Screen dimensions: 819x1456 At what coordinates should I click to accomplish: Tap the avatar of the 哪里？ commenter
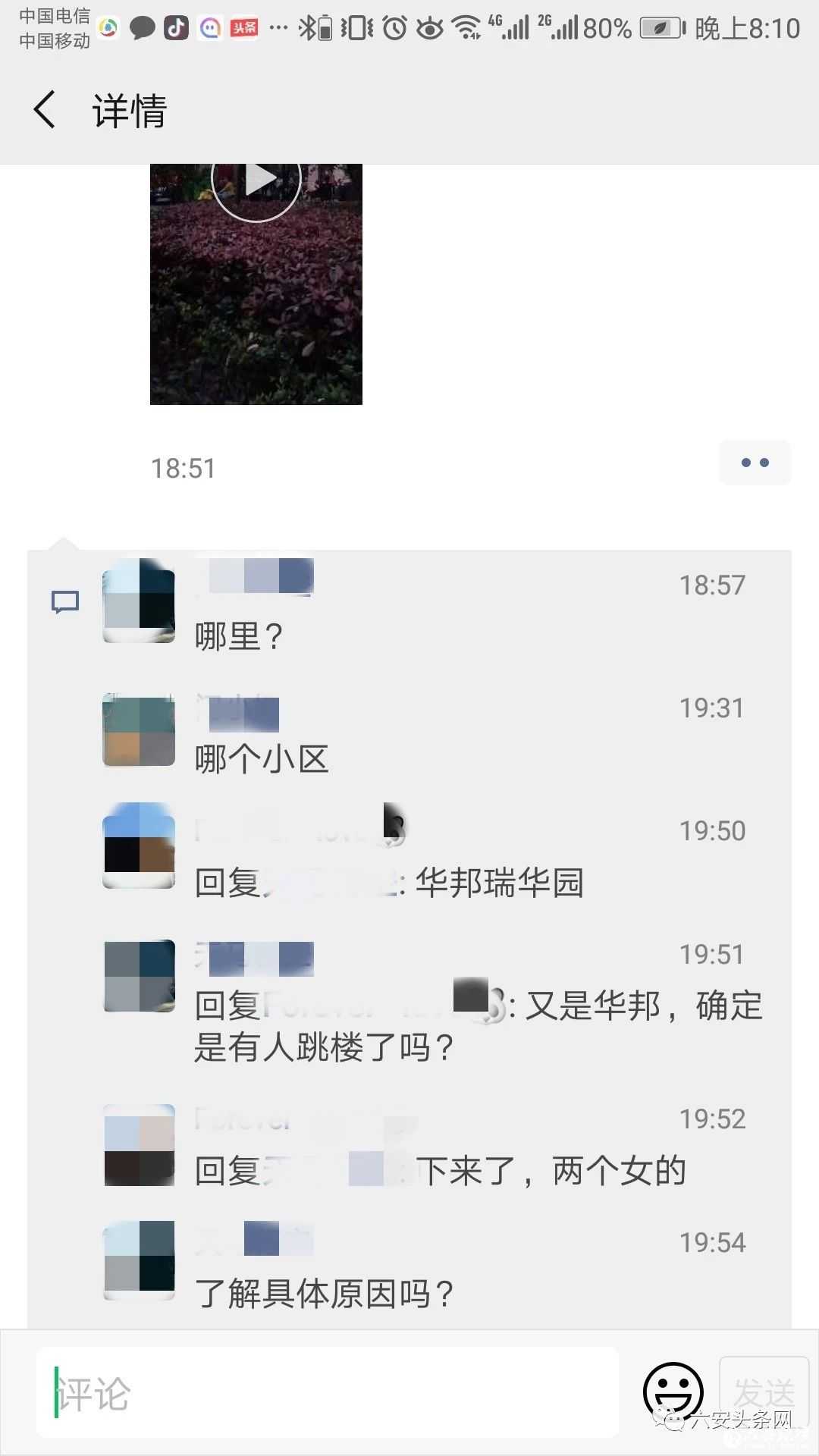(x=136, y=603)
